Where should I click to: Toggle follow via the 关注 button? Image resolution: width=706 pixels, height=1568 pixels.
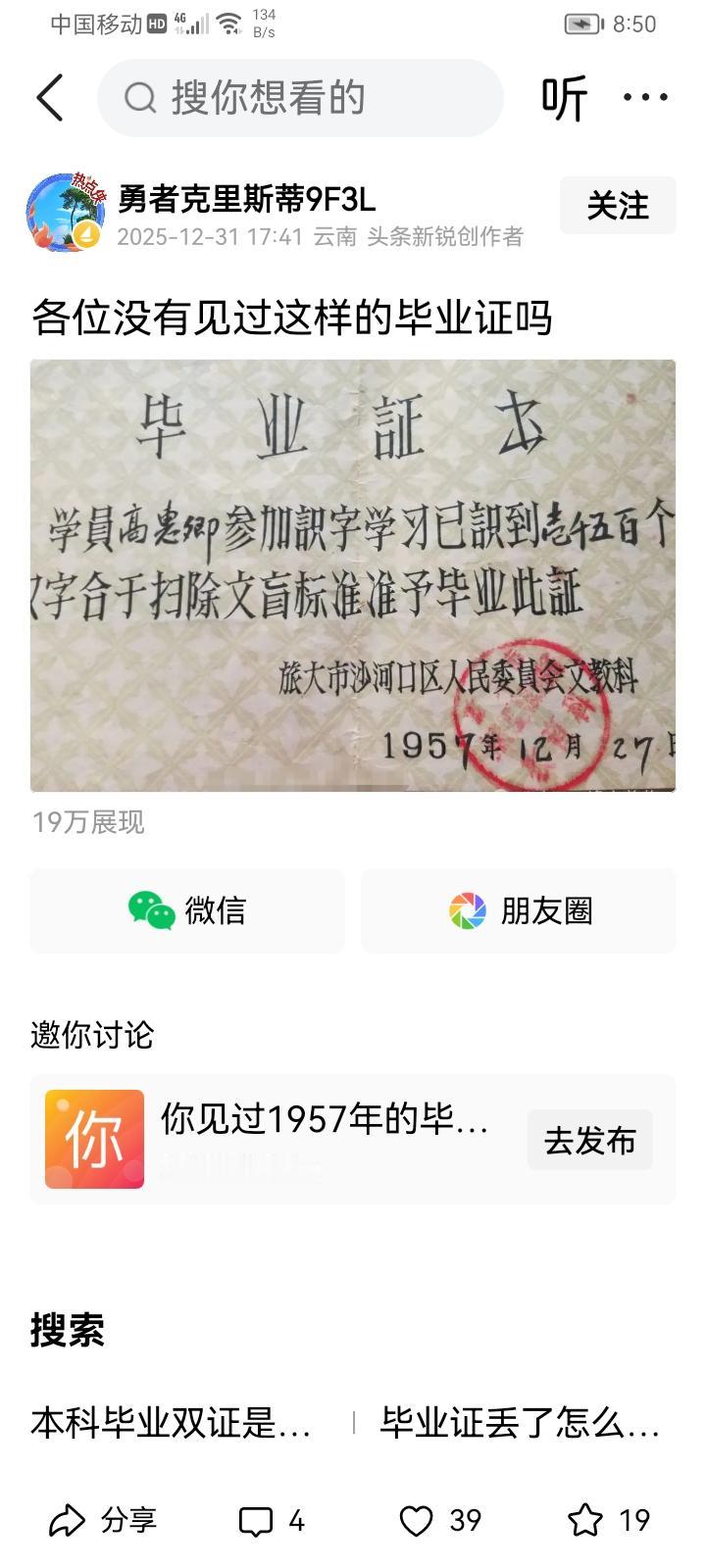click(x=617, y=206)
